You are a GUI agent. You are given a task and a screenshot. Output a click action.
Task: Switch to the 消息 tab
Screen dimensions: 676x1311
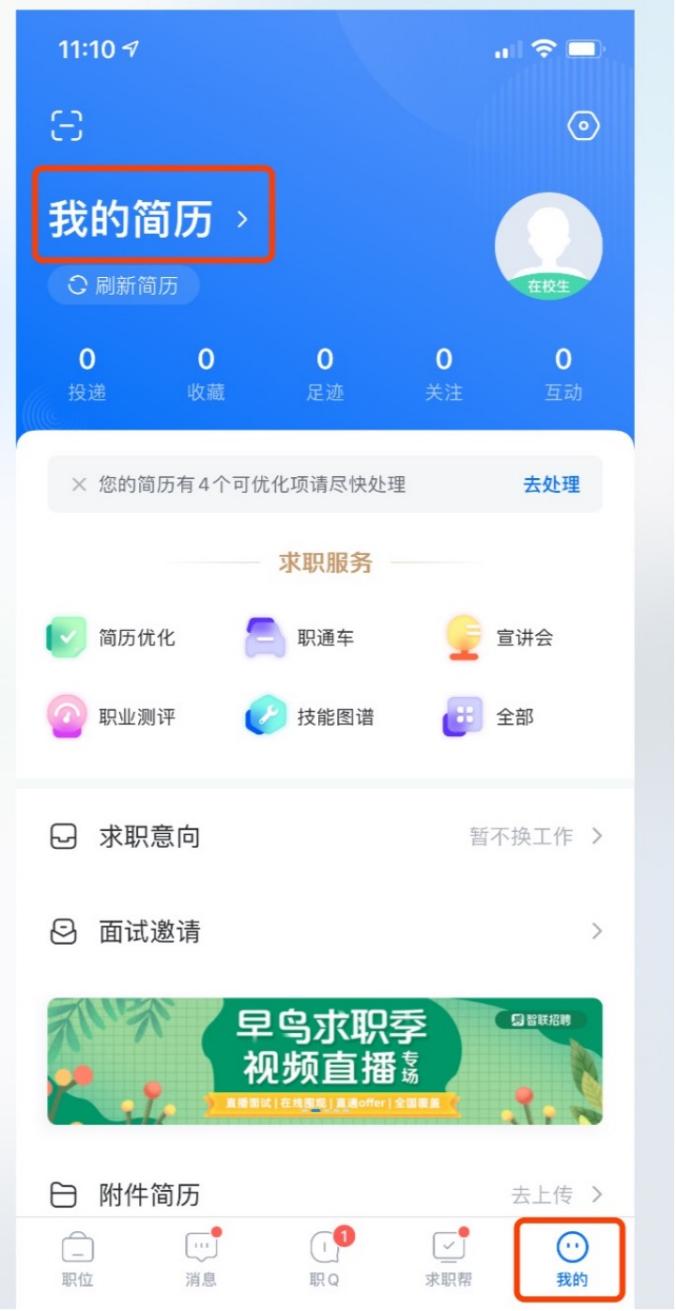click(201, 1258)
